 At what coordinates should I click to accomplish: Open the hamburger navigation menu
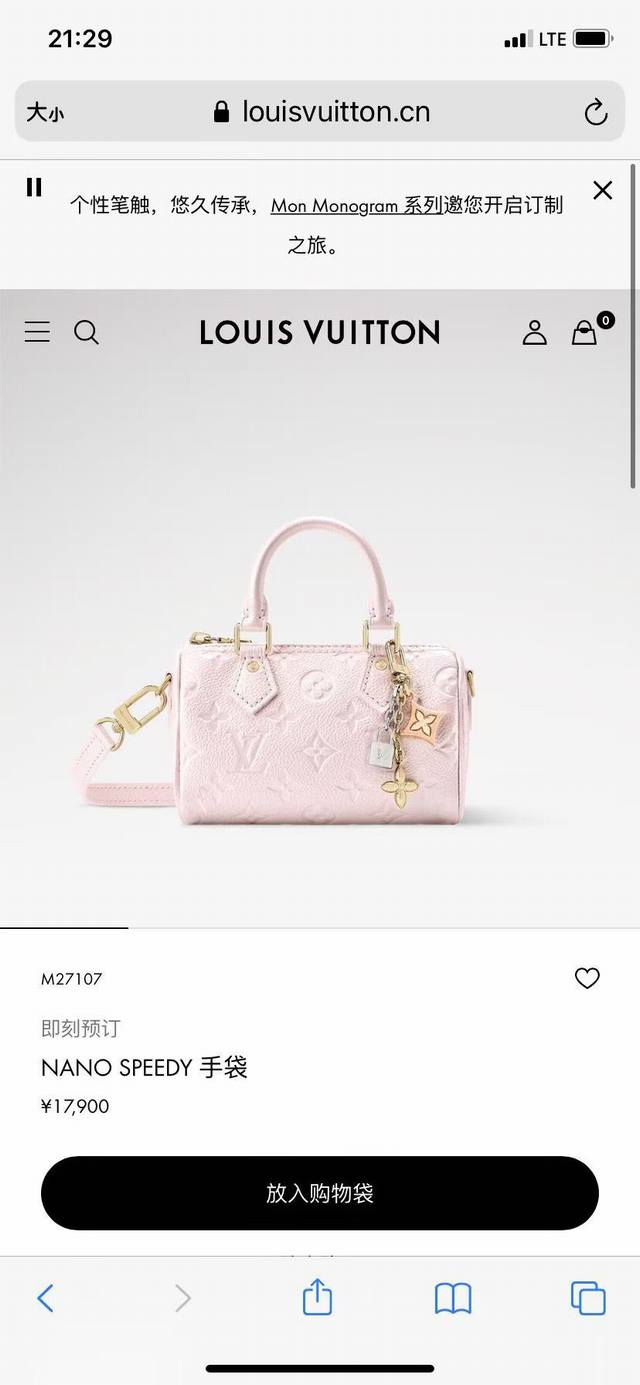pos(37,332)
